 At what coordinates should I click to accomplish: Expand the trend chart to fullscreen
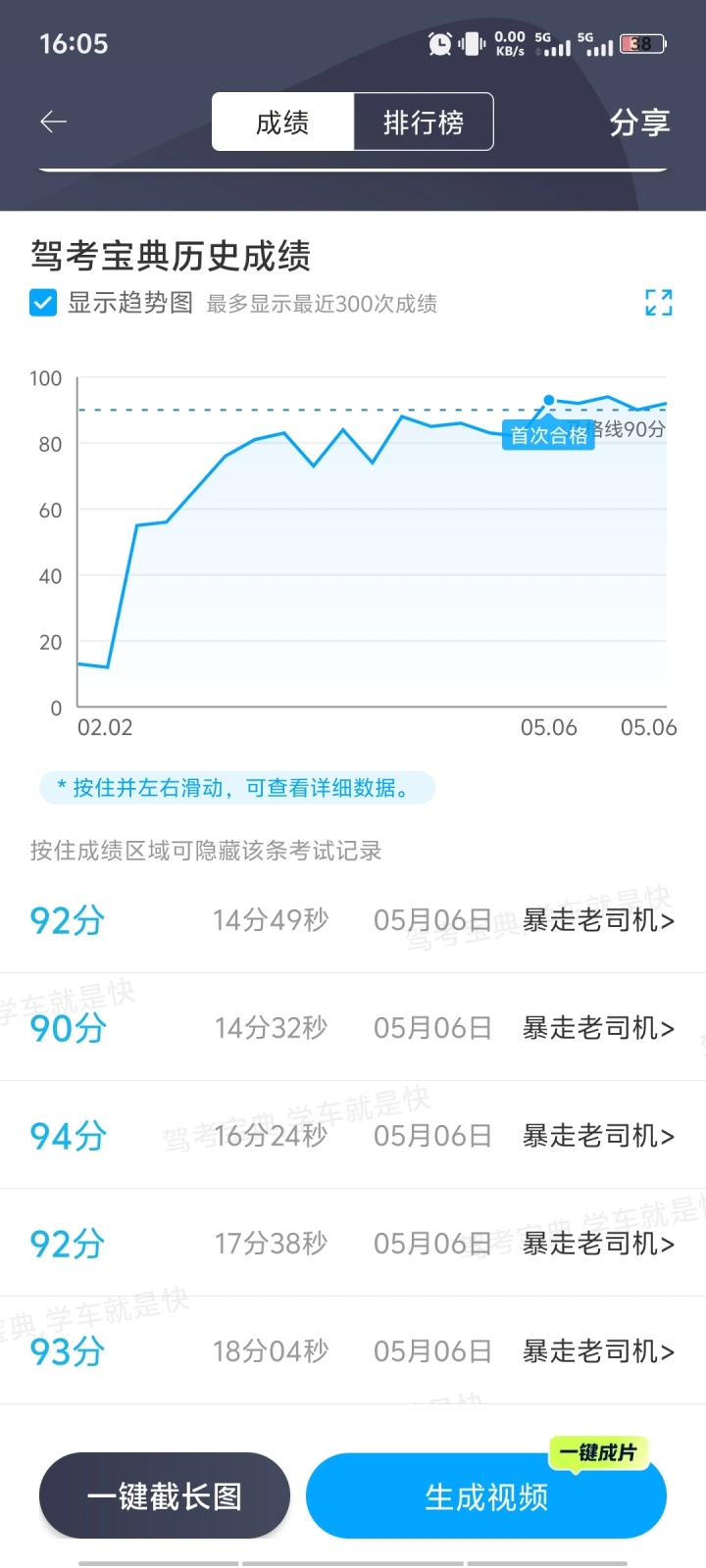pos(659,303)
